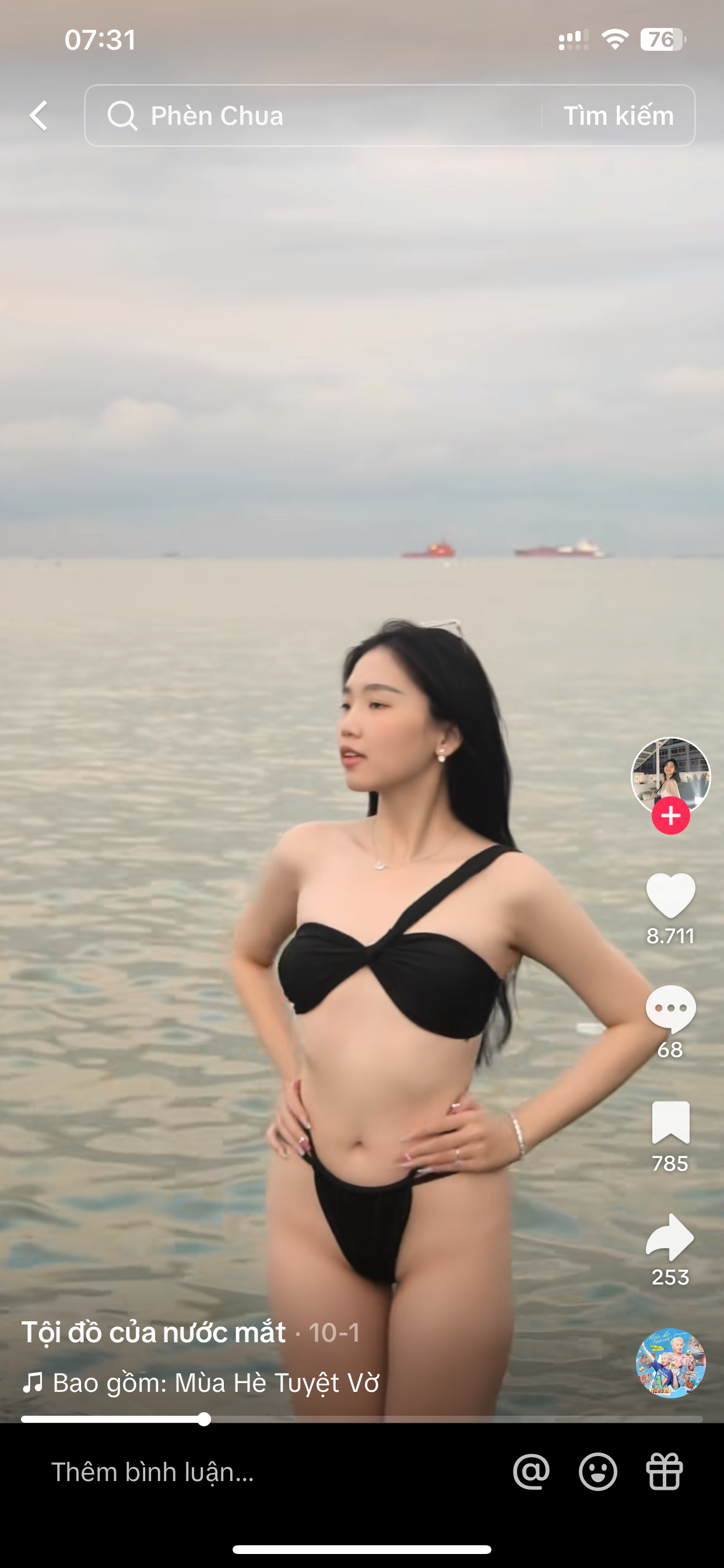Viewport: 724px width, 1568px height.
Task: Follow the creator with the plus button
Action: pos(670,815)
